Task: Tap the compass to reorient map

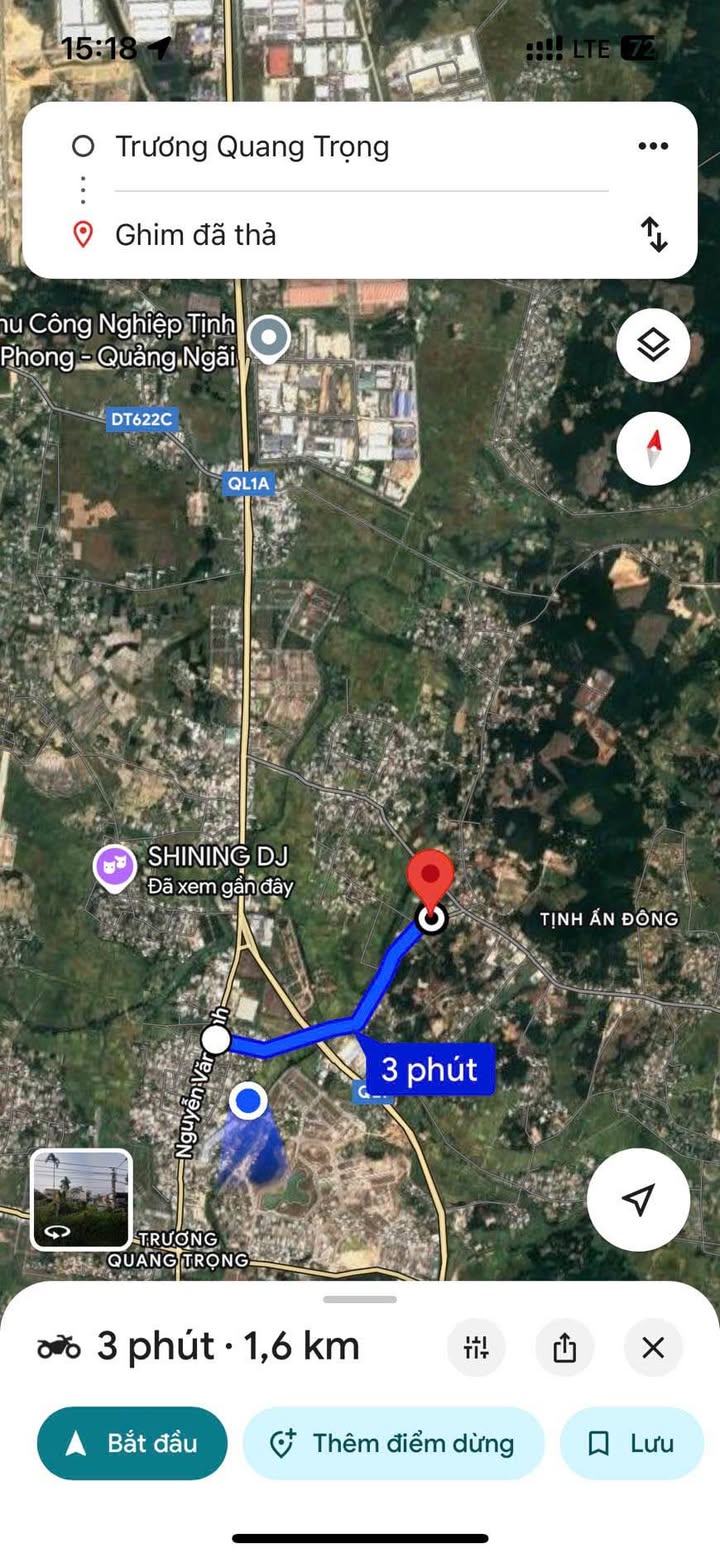Action: (652, 449)
